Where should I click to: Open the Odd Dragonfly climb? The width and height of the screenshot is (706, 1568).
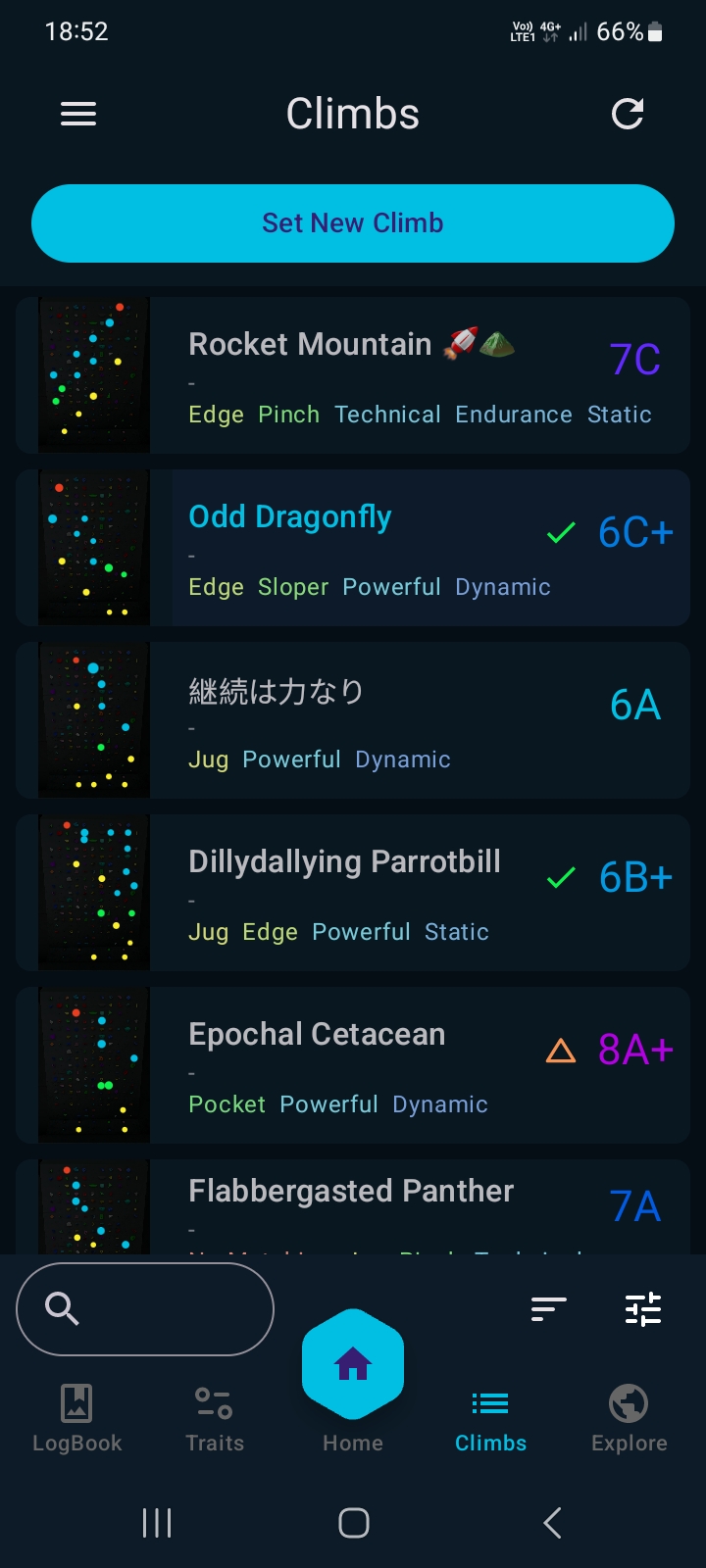(x=353, y=547)
